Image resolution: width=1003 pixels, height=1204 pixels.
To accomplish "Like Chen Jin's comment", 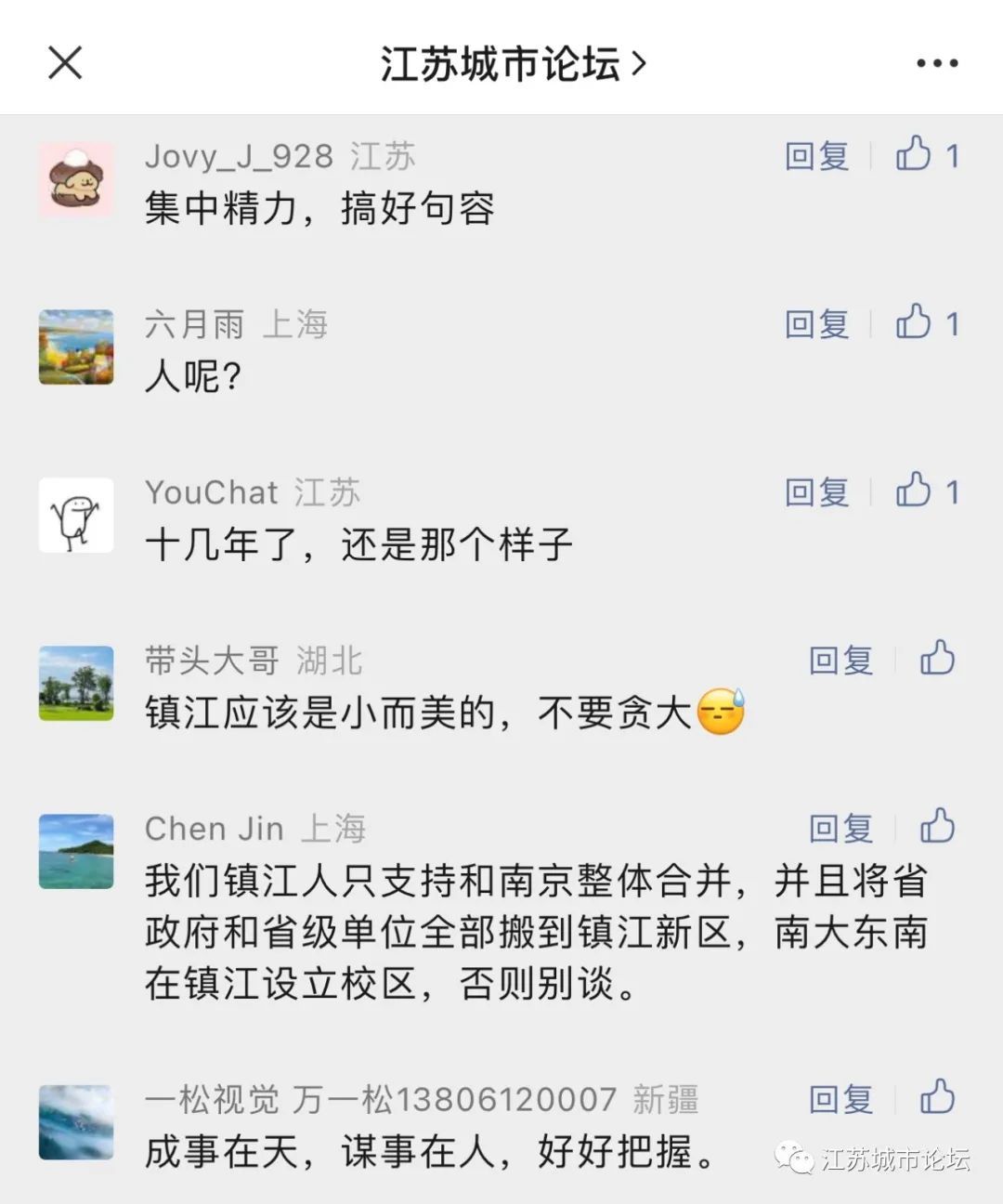I will (940, 825).
